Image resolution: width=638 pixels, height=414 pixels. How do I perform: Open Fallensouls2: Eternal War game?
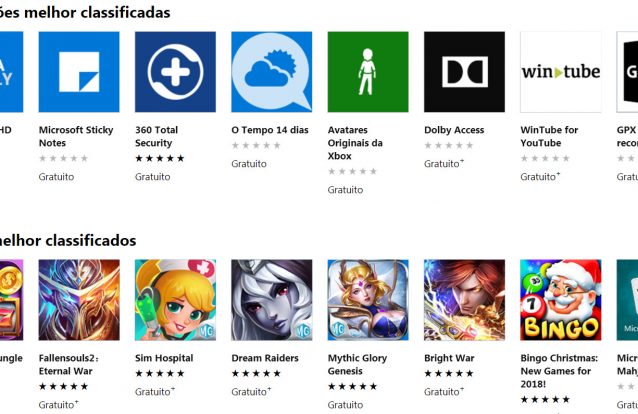click(x=78, y=300)
